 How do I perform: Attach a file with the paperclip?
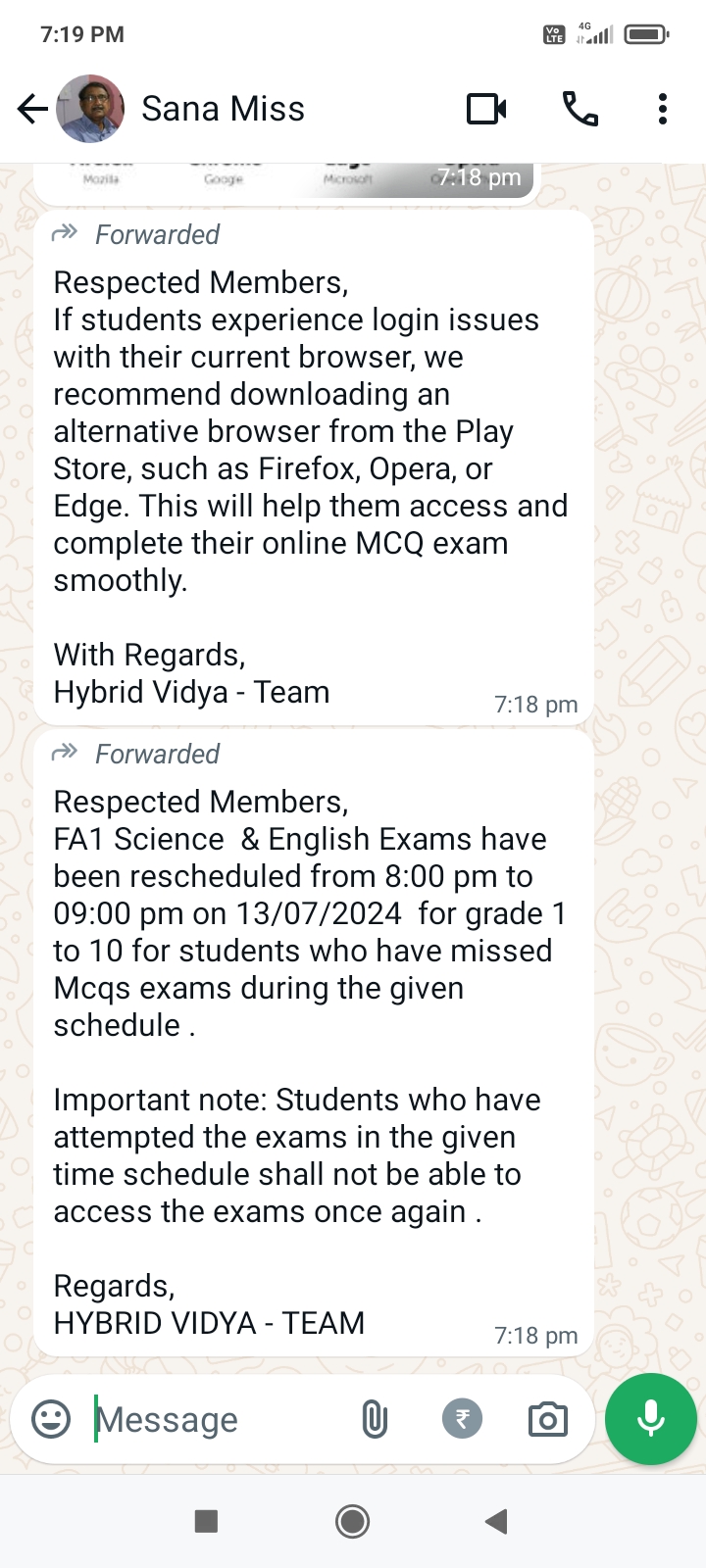pyautogui.click(x=375, y=1419)
